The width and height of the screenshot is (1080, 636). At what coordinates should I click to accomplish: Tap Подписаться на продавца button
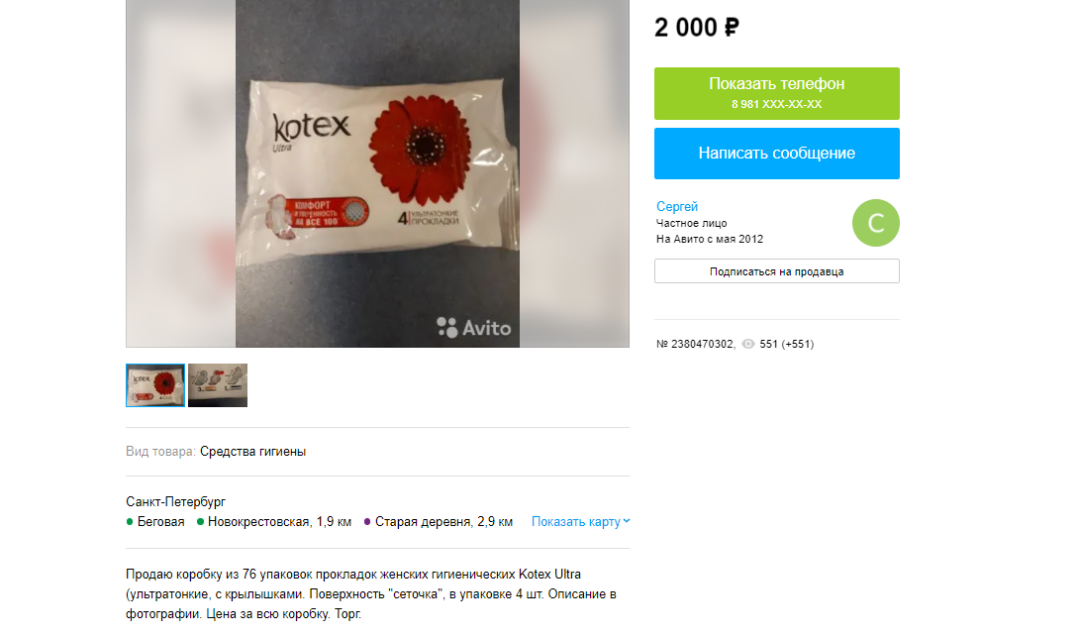pos(776,271)
